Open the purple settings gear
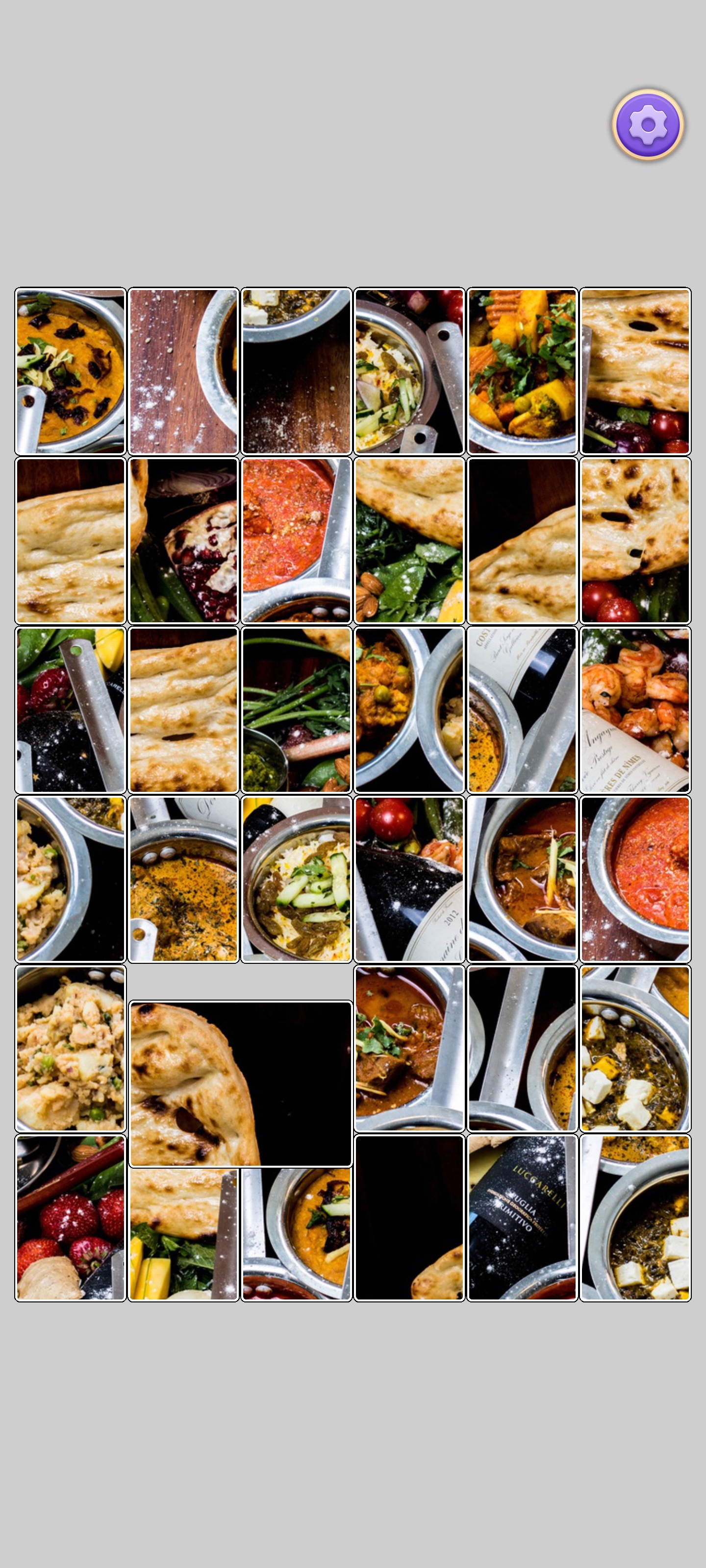Image resolution: width=706 pixels, height=1568 pixels. point(648,125)
